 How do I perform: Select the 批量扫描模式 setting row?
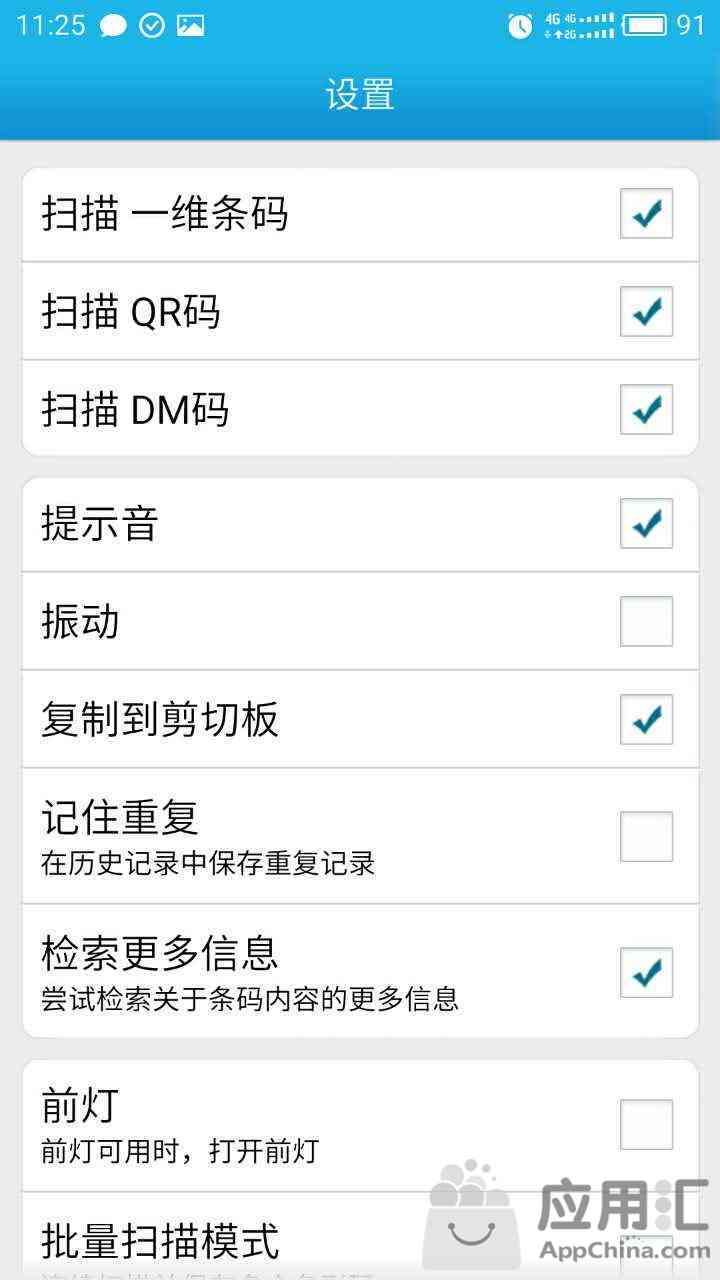(360, 1237)
